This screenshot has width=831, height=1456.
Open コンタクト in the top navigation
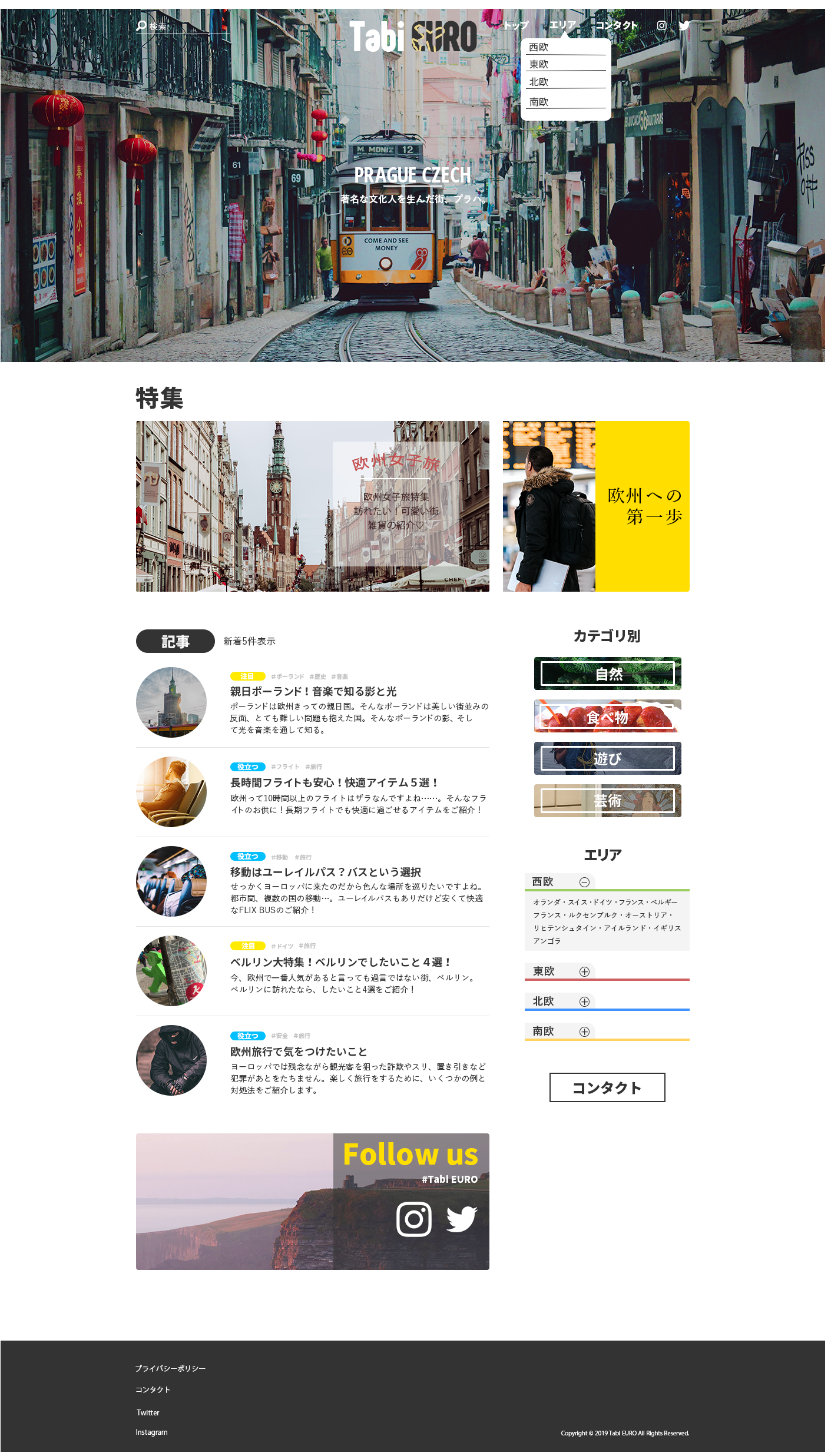point(616,25)
